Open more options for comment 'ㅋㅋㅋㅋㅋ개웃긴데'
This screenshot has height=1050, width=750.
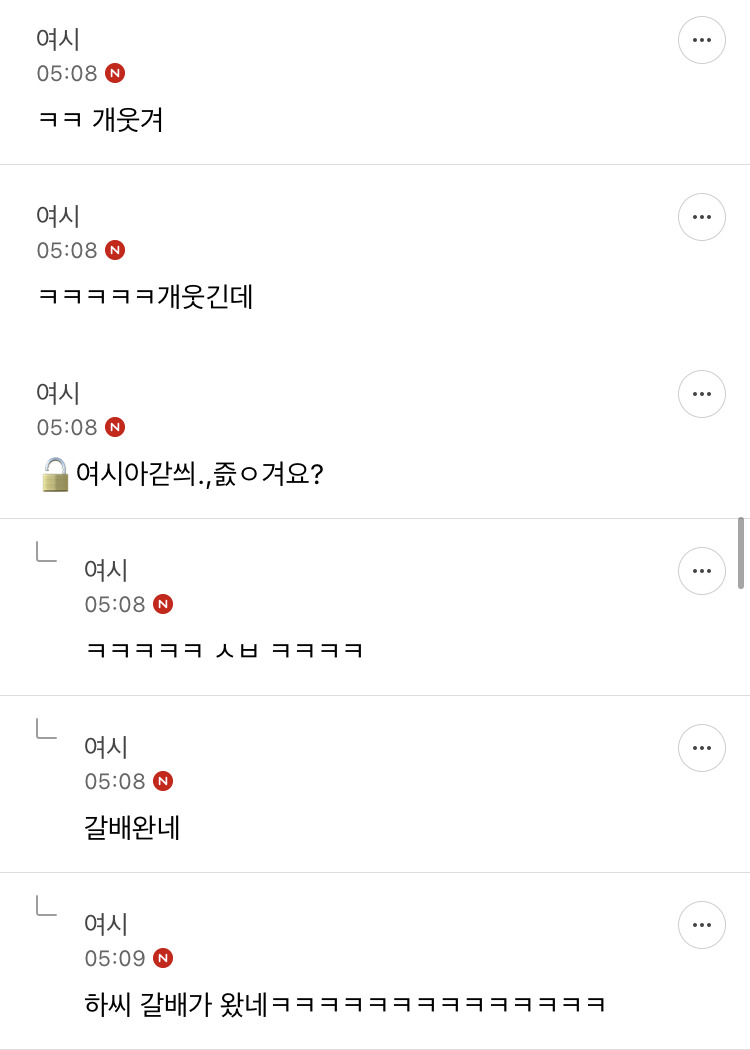pyautogui.click(x=702, y=217)
